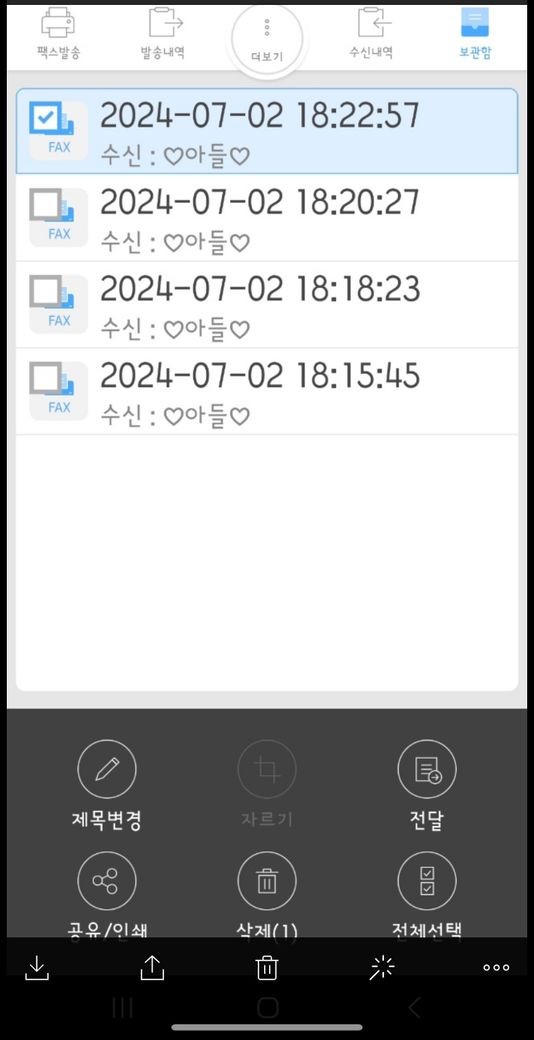Open the 보관함 tab
This screenshot has width=534, height=1040.
pos(475,34)
